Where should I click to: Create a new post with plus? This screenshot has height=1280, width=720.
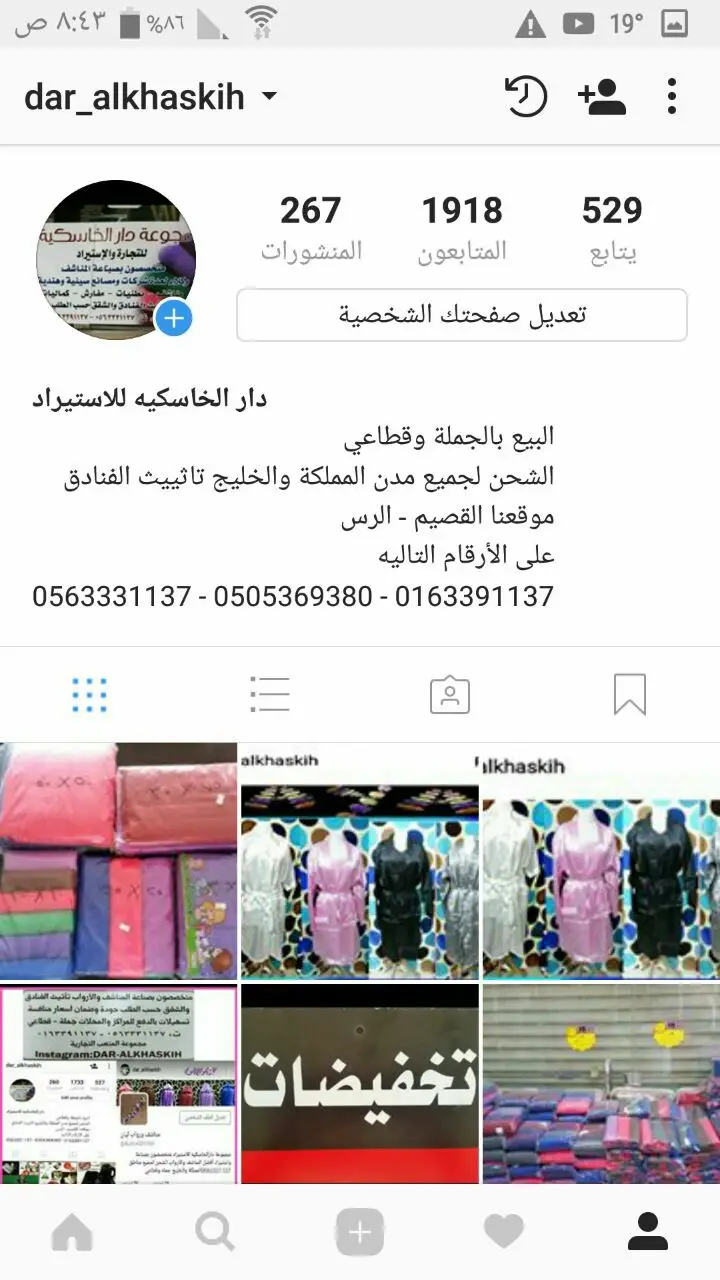pyautogui.click(x=360, y=1232)
